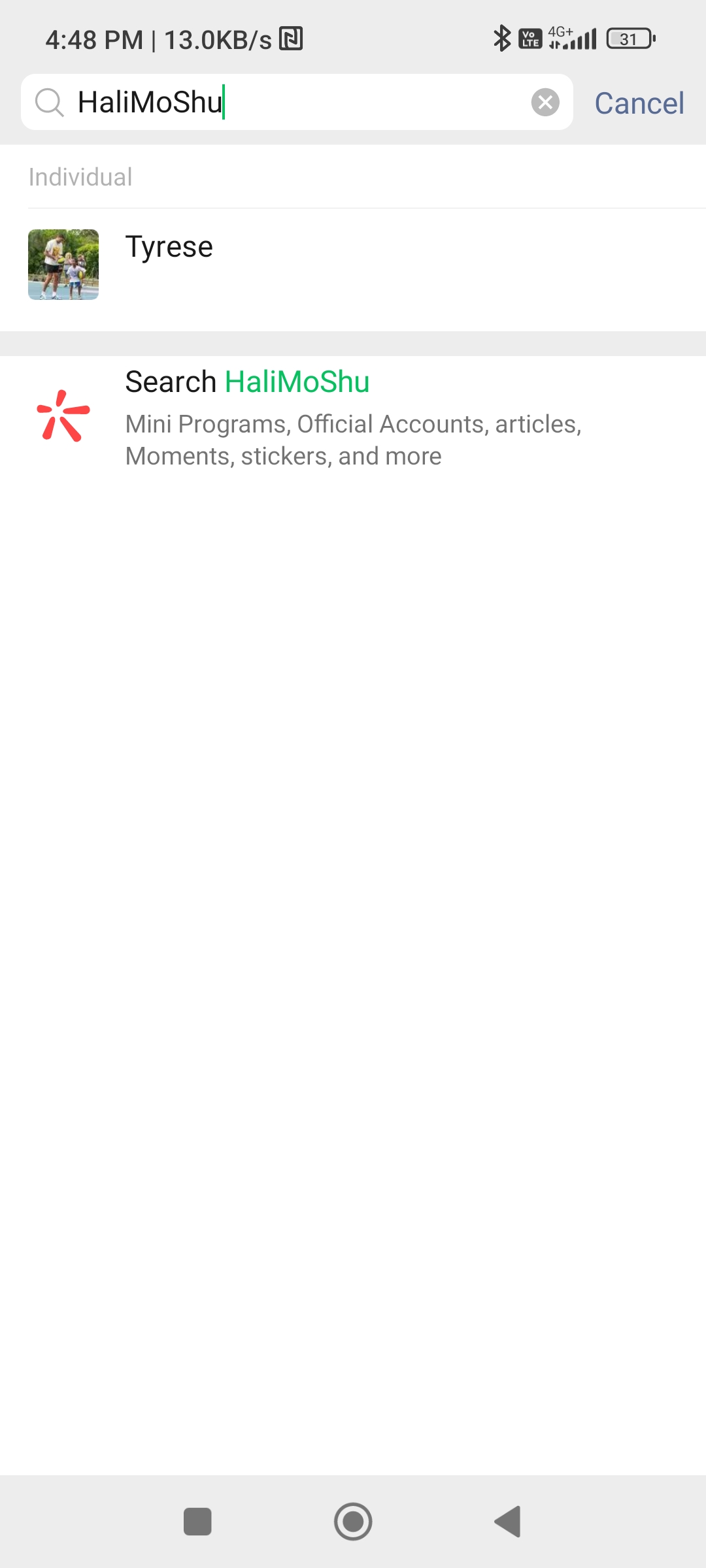
Task: Open the recent apps view
Action: click(x=197, y=1522)
